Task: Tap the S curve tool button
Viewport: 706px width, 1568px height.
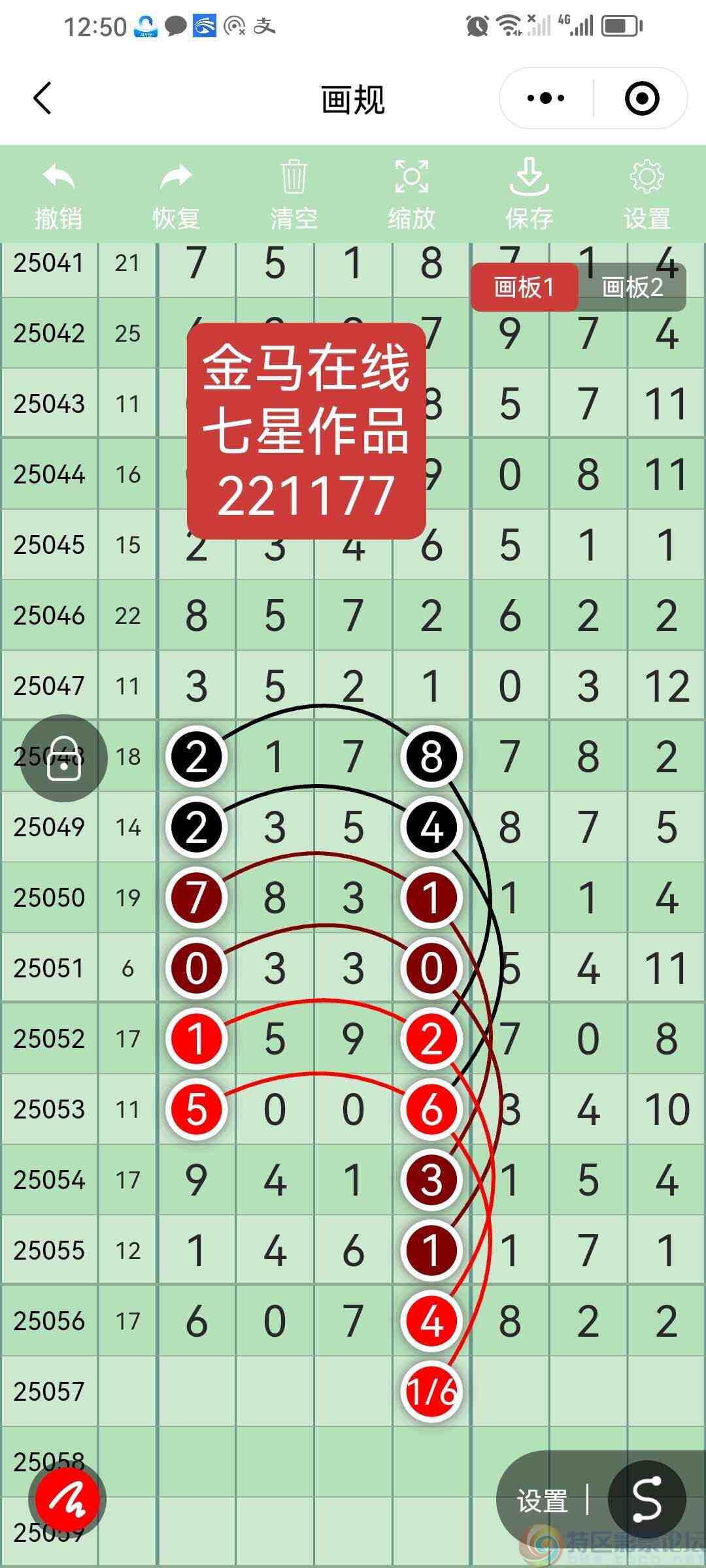Action: click(647, 1499)
